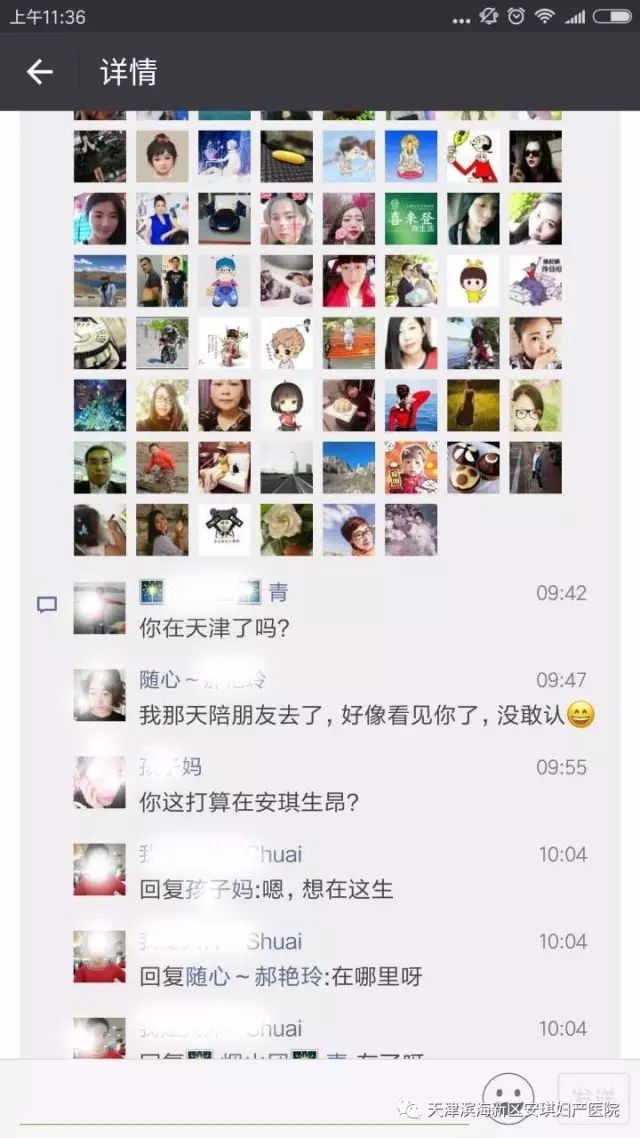
Task: Open the avatar beside the 09:47 comment
Action: pos(100,695)
